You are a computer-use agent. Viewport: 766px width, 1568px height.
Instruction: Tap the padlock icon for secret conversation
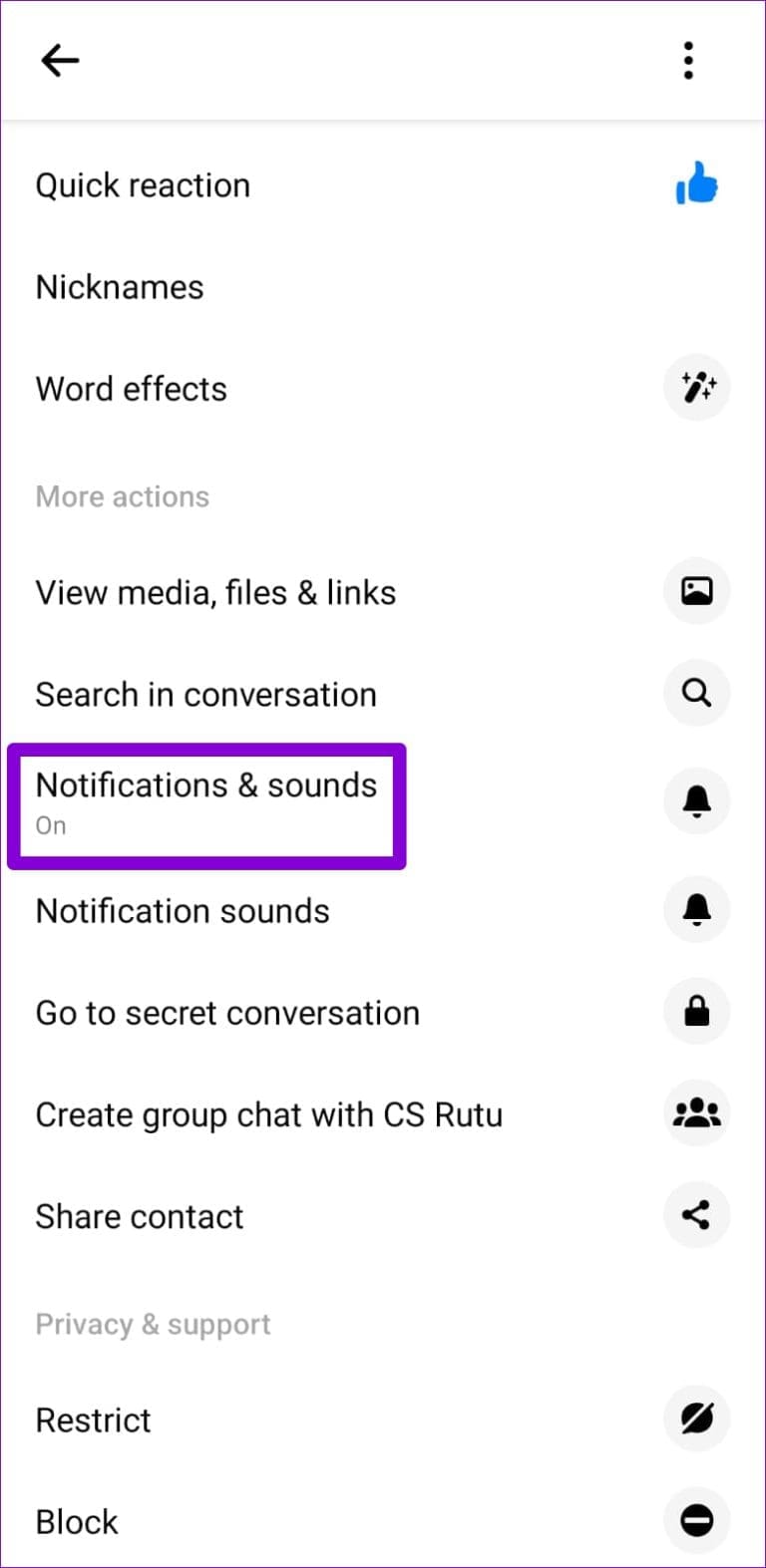(x=696, y=1011)
